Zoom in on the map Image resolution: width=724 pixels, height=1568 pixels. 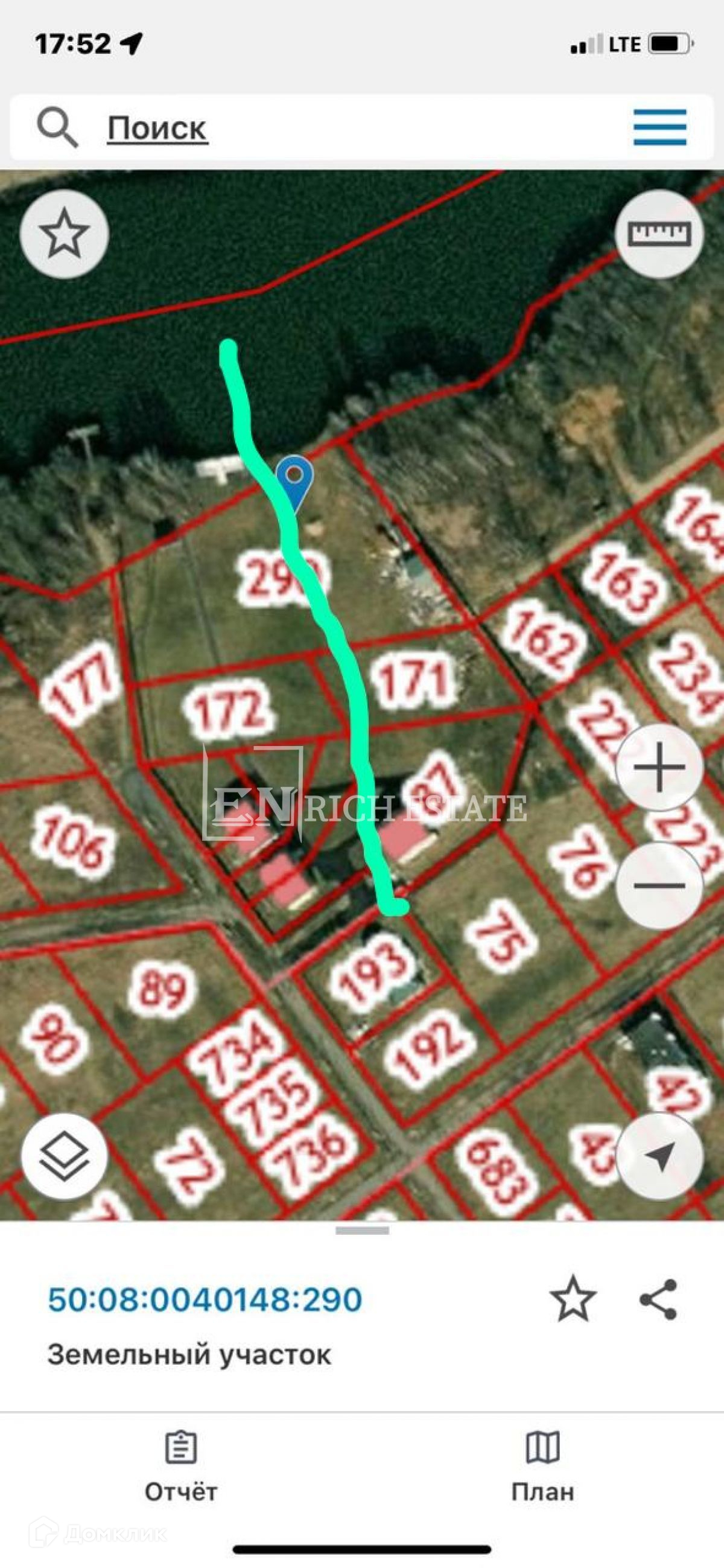[x=659, y=767]
